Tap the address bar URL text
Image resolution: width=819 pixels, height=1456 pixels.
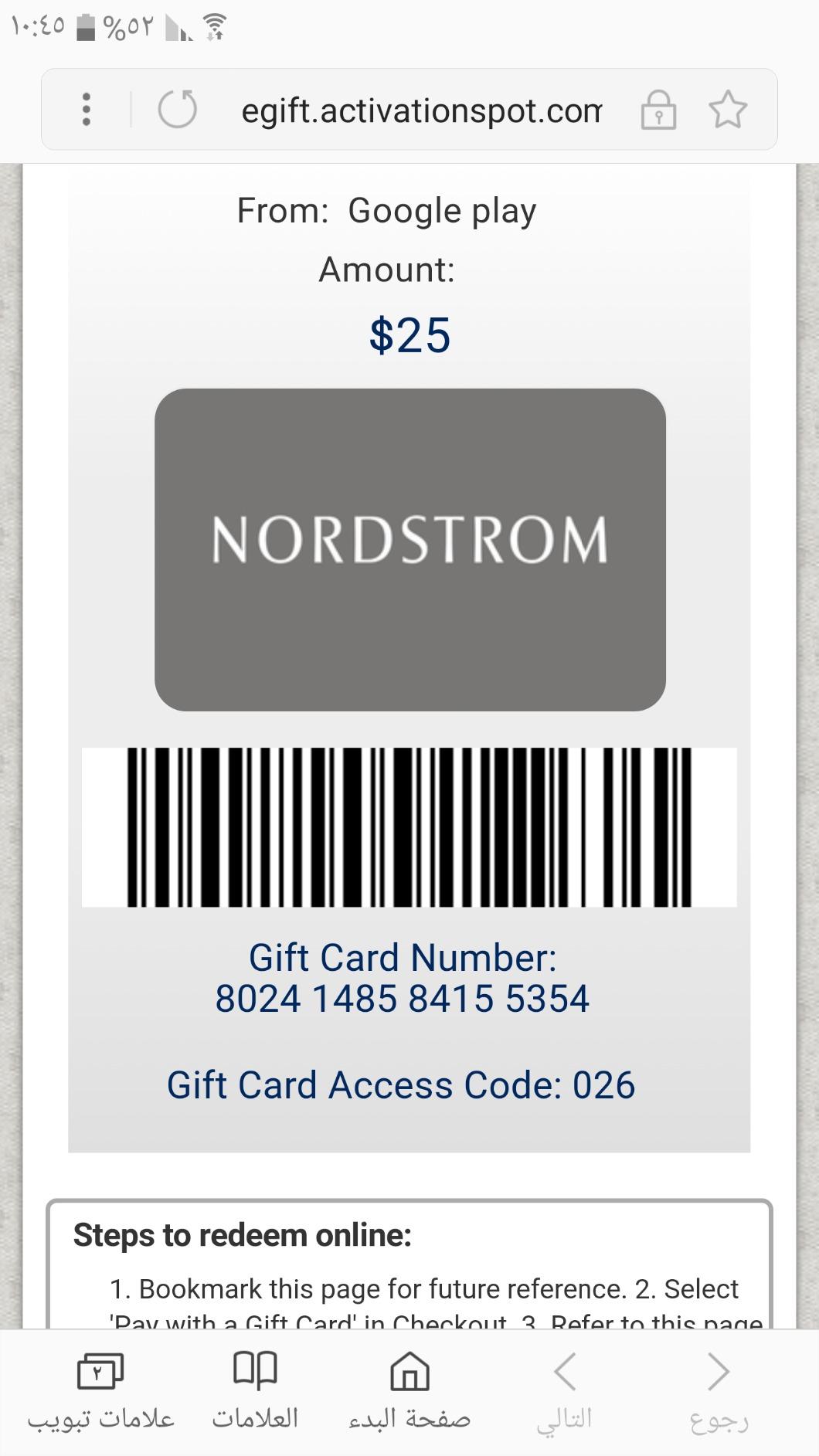tap(421, 108)
